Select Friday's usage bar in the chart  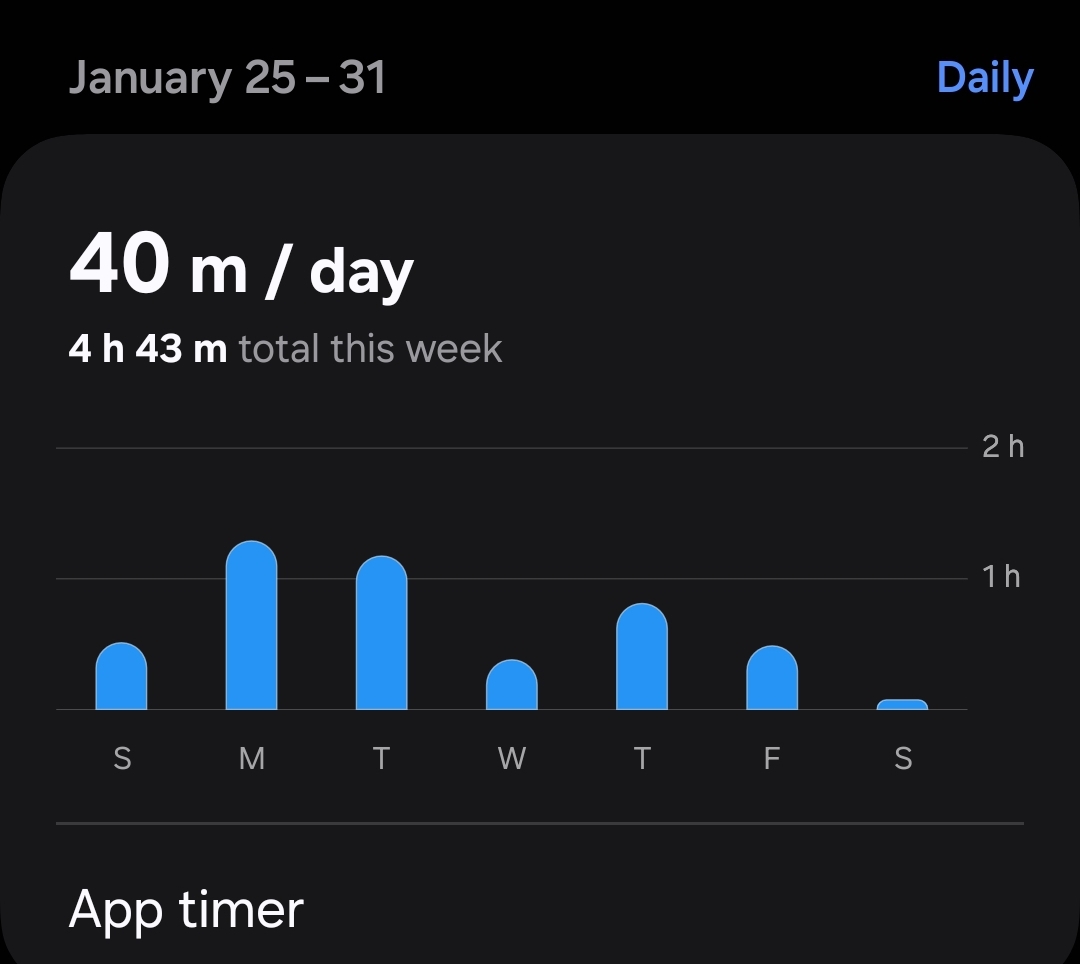(x=771, y=679)
